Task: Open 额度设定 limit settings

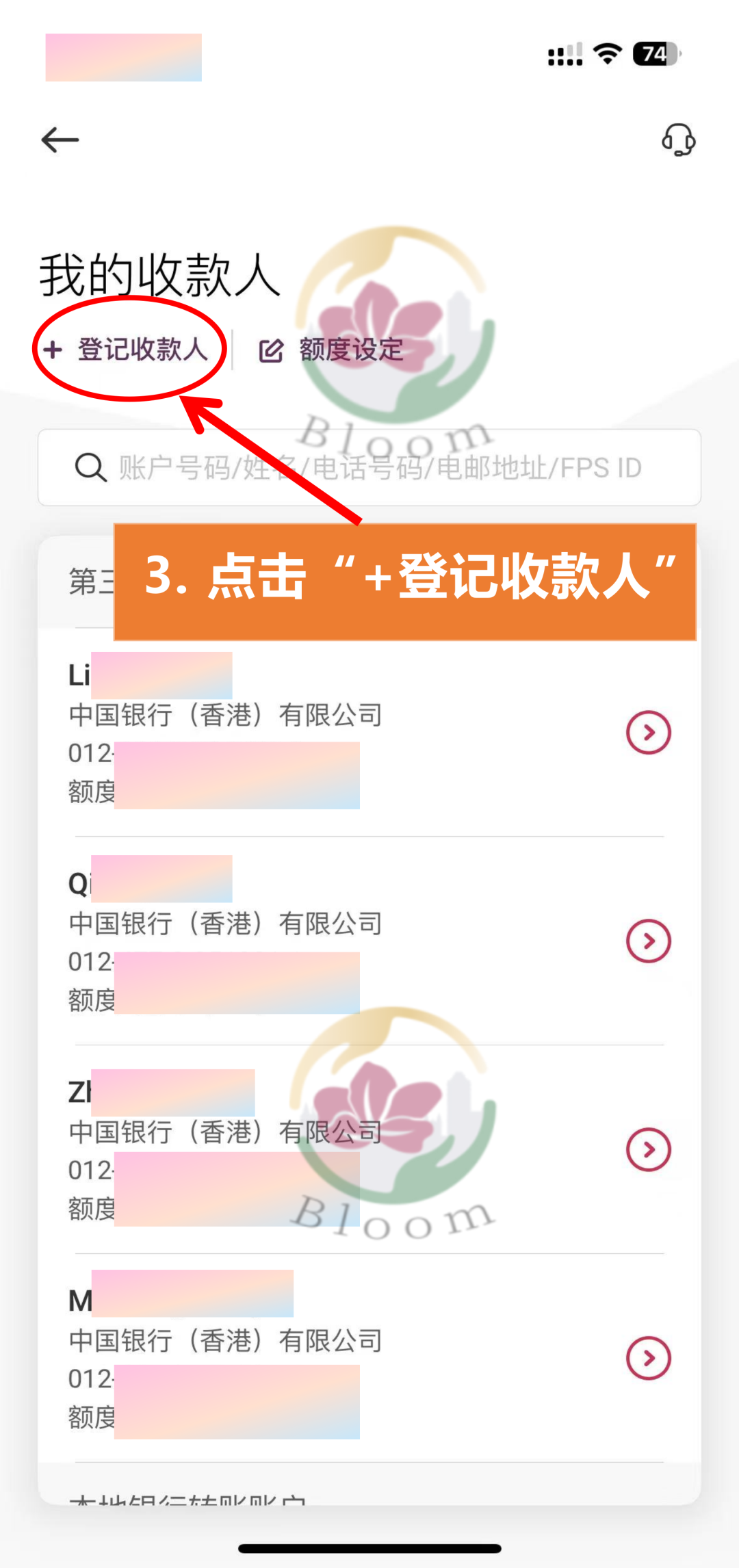Action: [332, 350]
